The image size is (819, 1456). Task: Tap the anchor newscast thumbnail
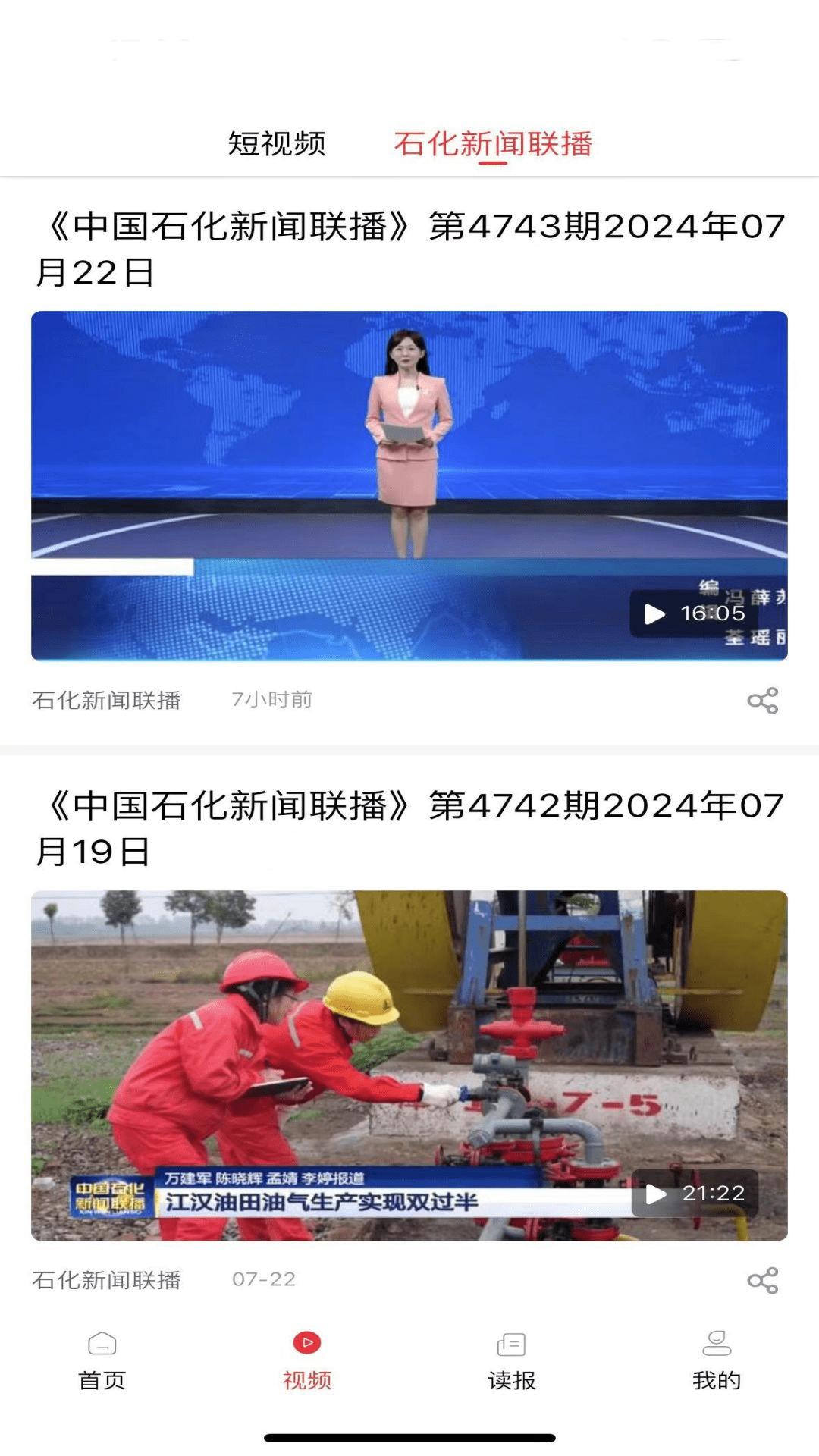tap(409, 485)
